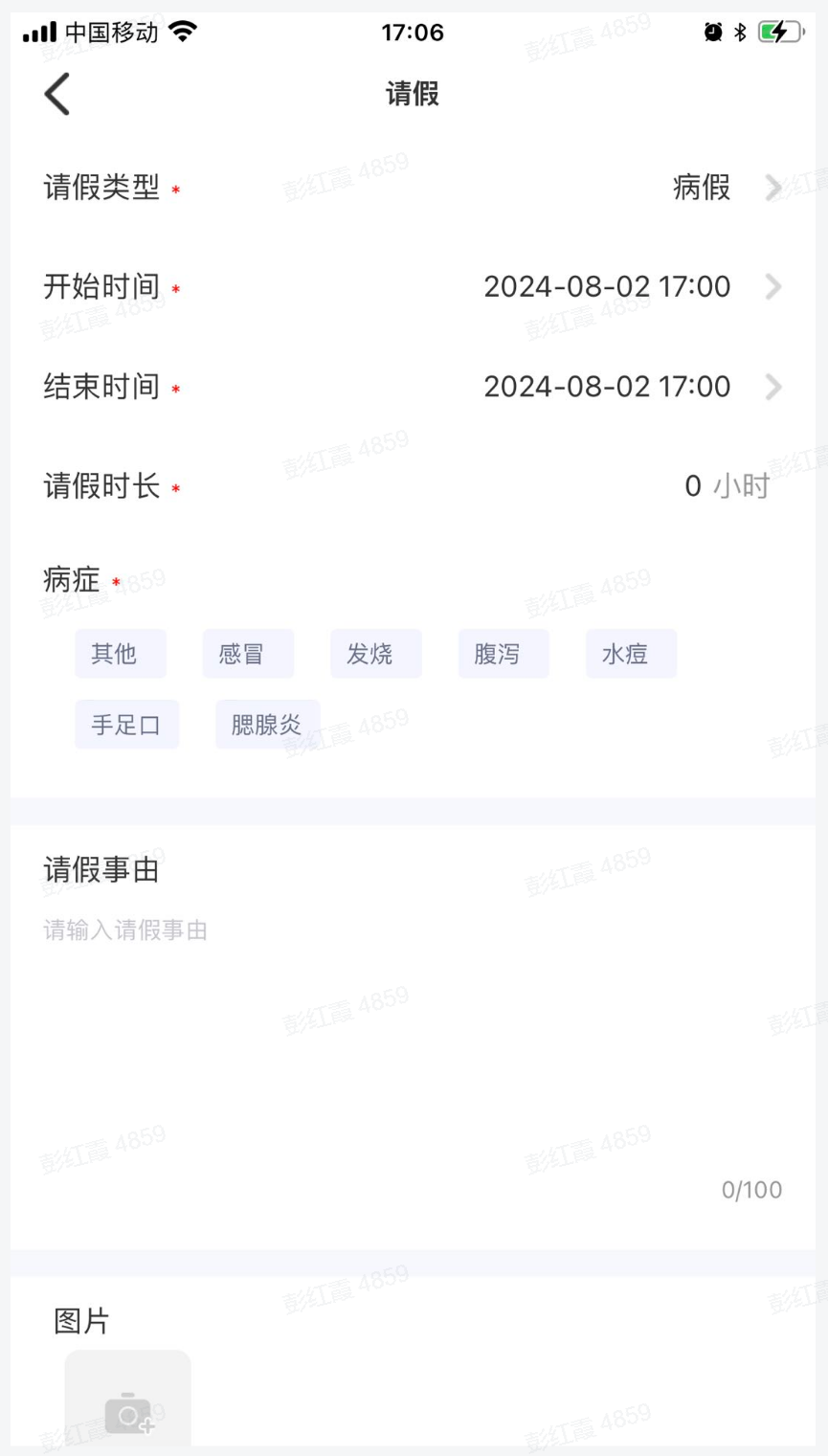Select the 感冒 symptom chip
Viewport: 828px width, 1456px height.
click(x=247, y=654)
